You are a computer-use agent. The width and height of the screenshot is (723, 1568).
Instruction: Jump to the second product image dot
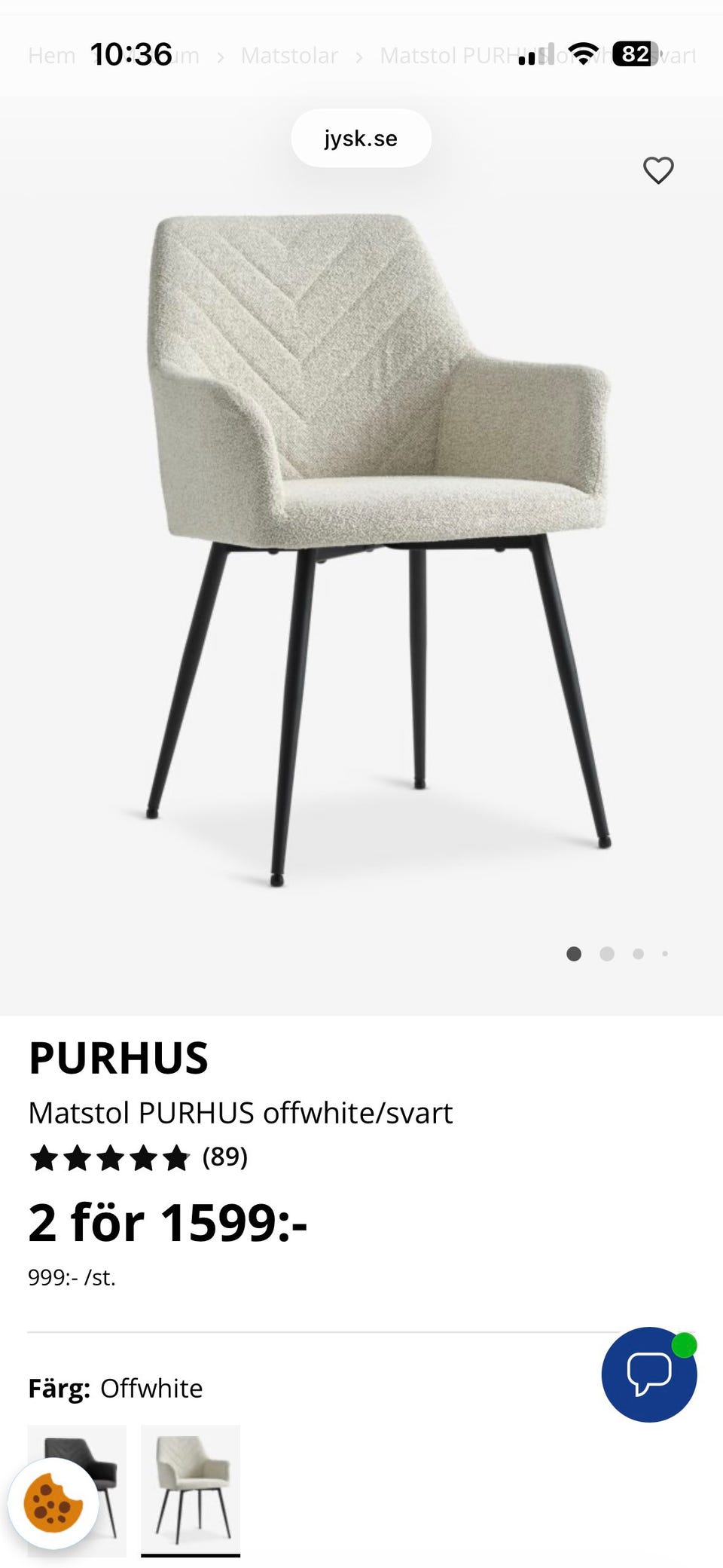(607, 954)
